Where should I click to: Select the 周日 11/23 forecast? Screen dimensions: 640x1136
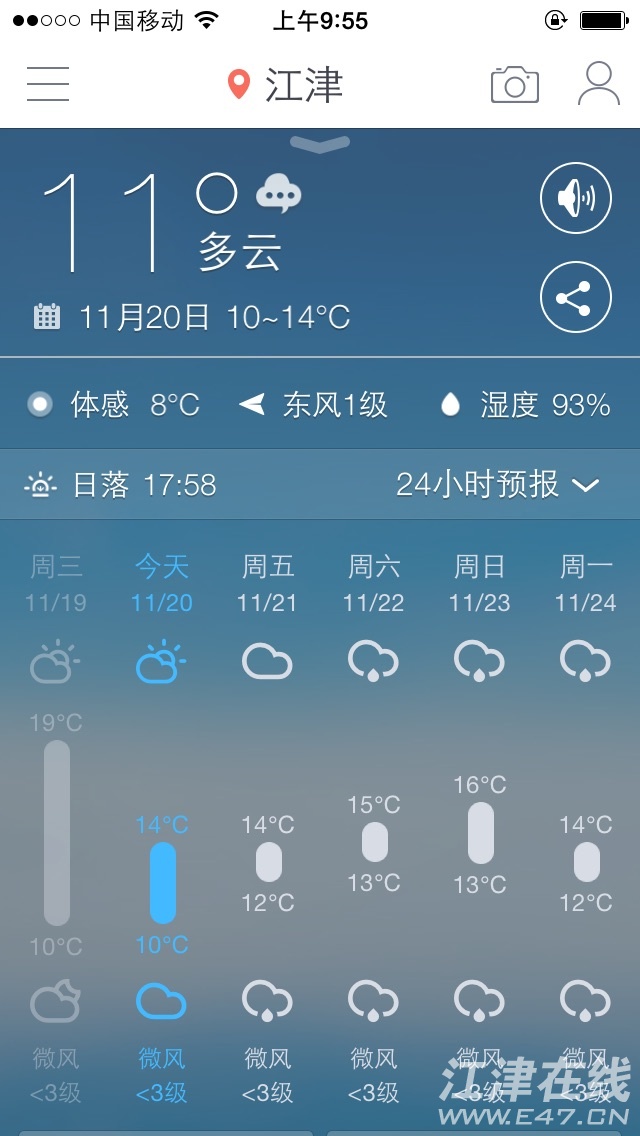pyautogui.click(x=479, y=826)
